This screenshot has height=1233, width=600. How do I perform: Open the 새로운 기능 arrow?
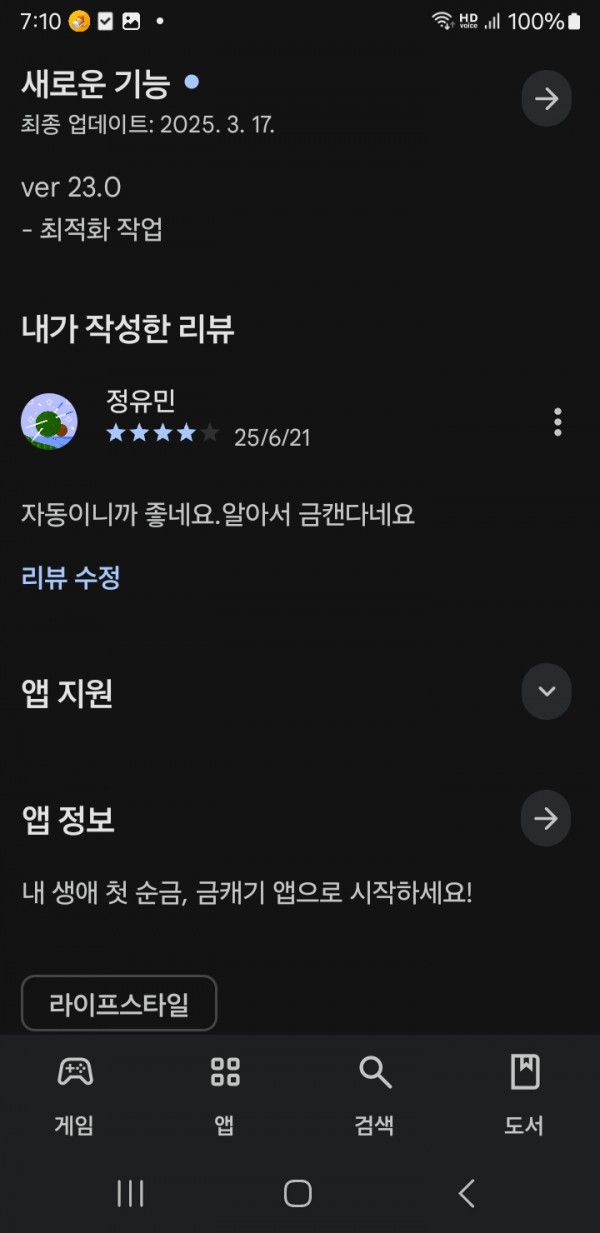point(546,98)
